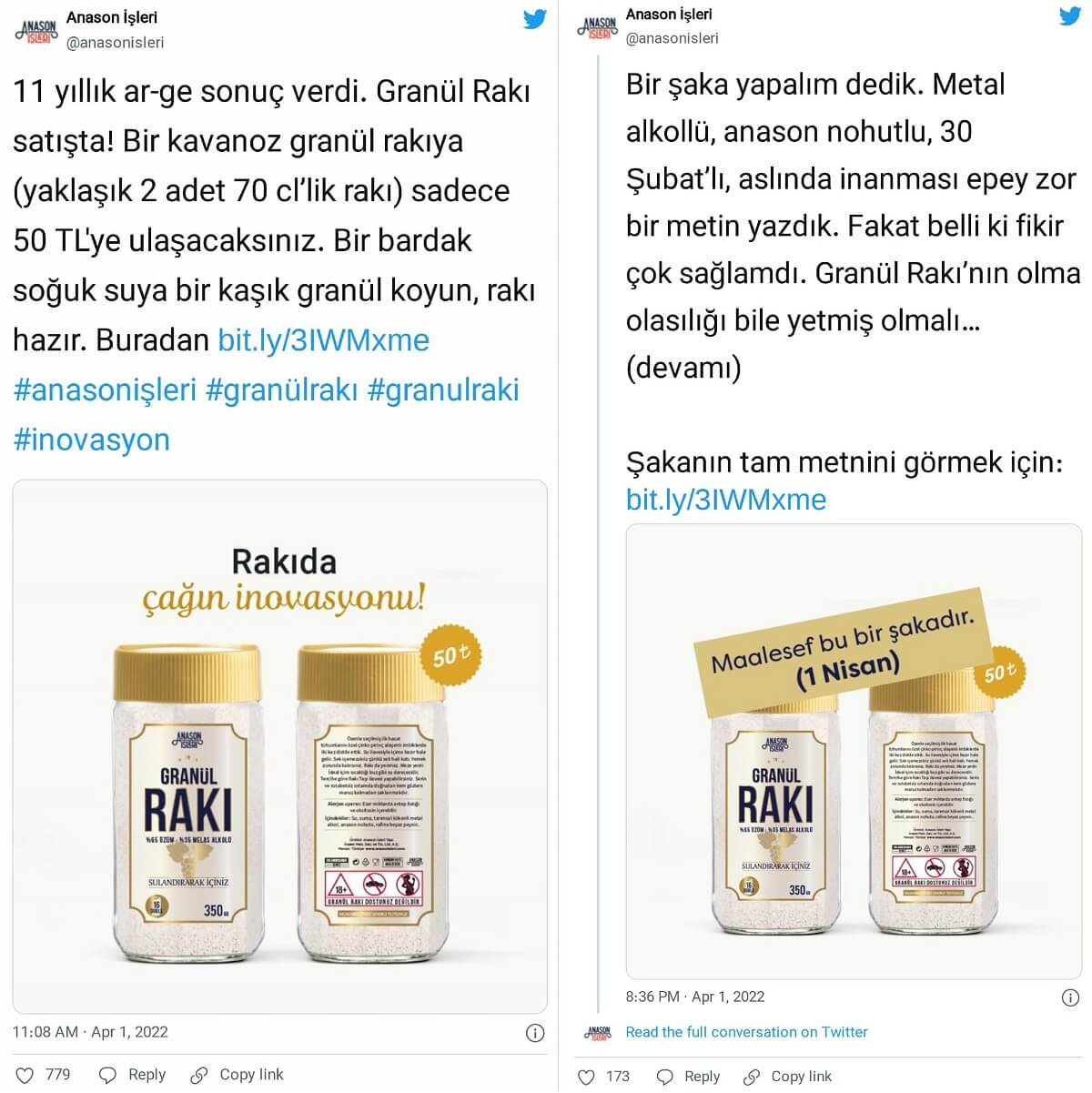Open the #inovasyon hashtag
This screenshot has height=1093, width=1092.
tap(92, 440)
